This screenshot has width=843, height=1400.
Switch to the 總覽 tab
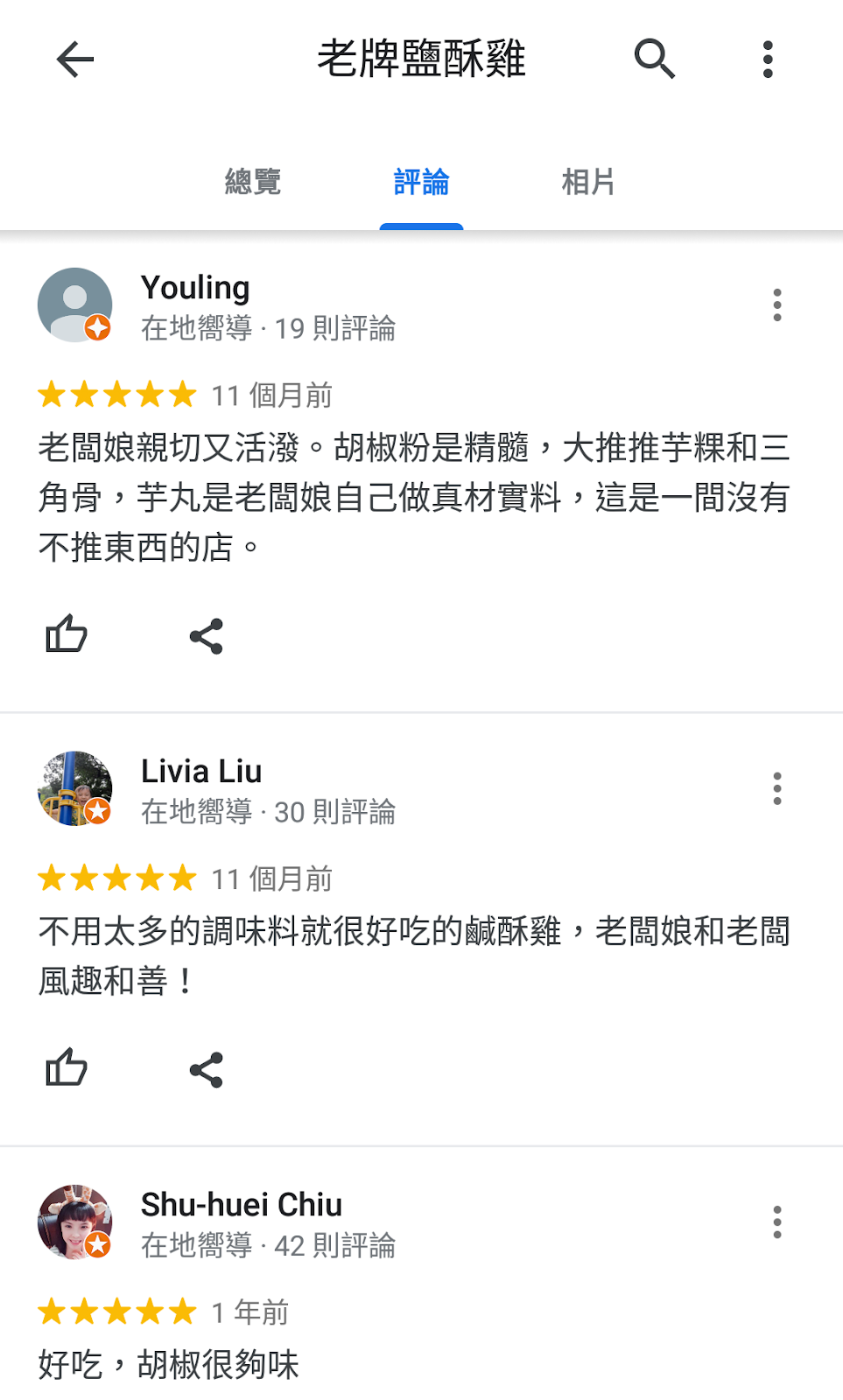253,182
